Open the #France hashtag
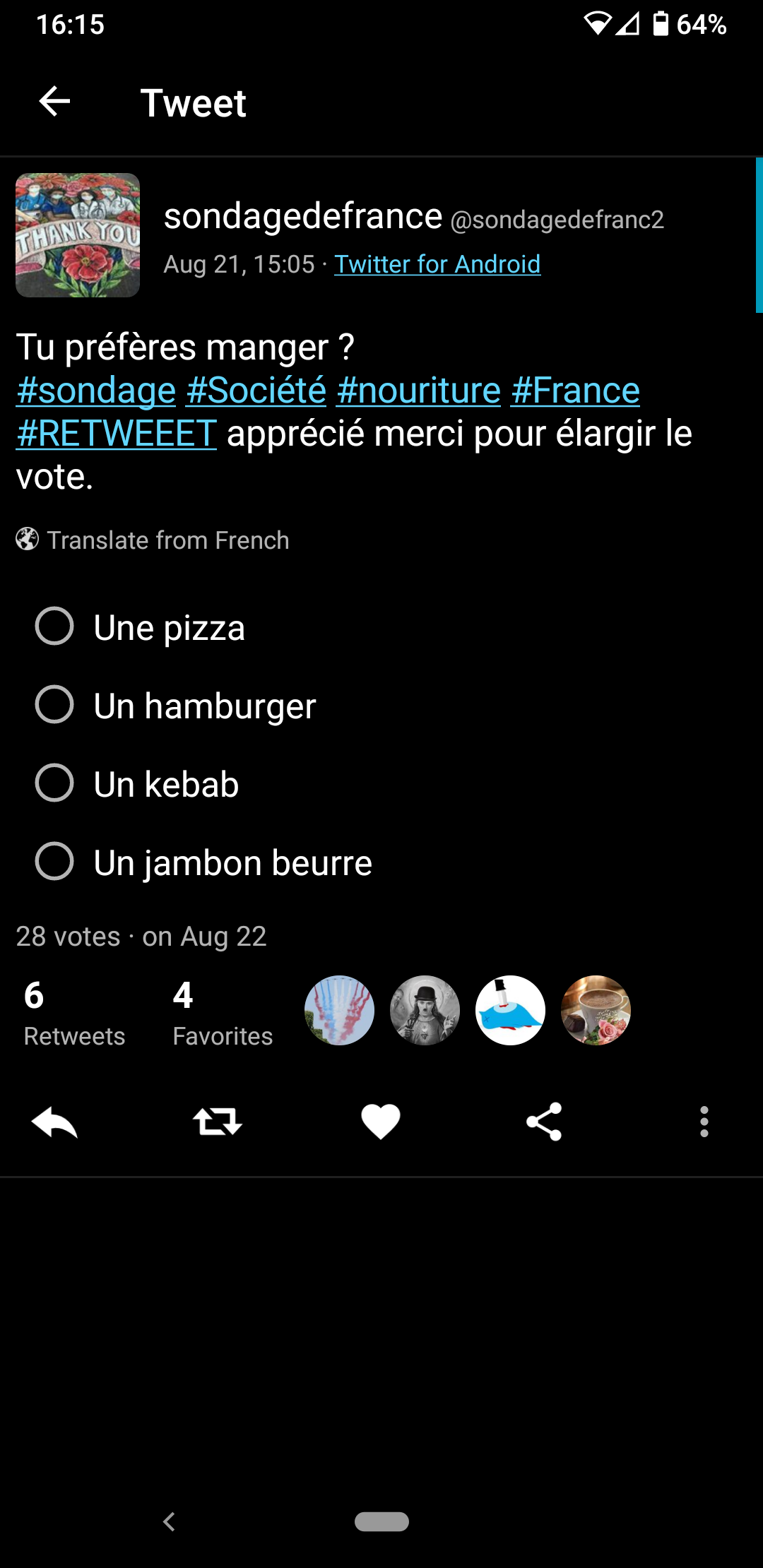Screen dimensions: 763x1568 tap(576, 391)
